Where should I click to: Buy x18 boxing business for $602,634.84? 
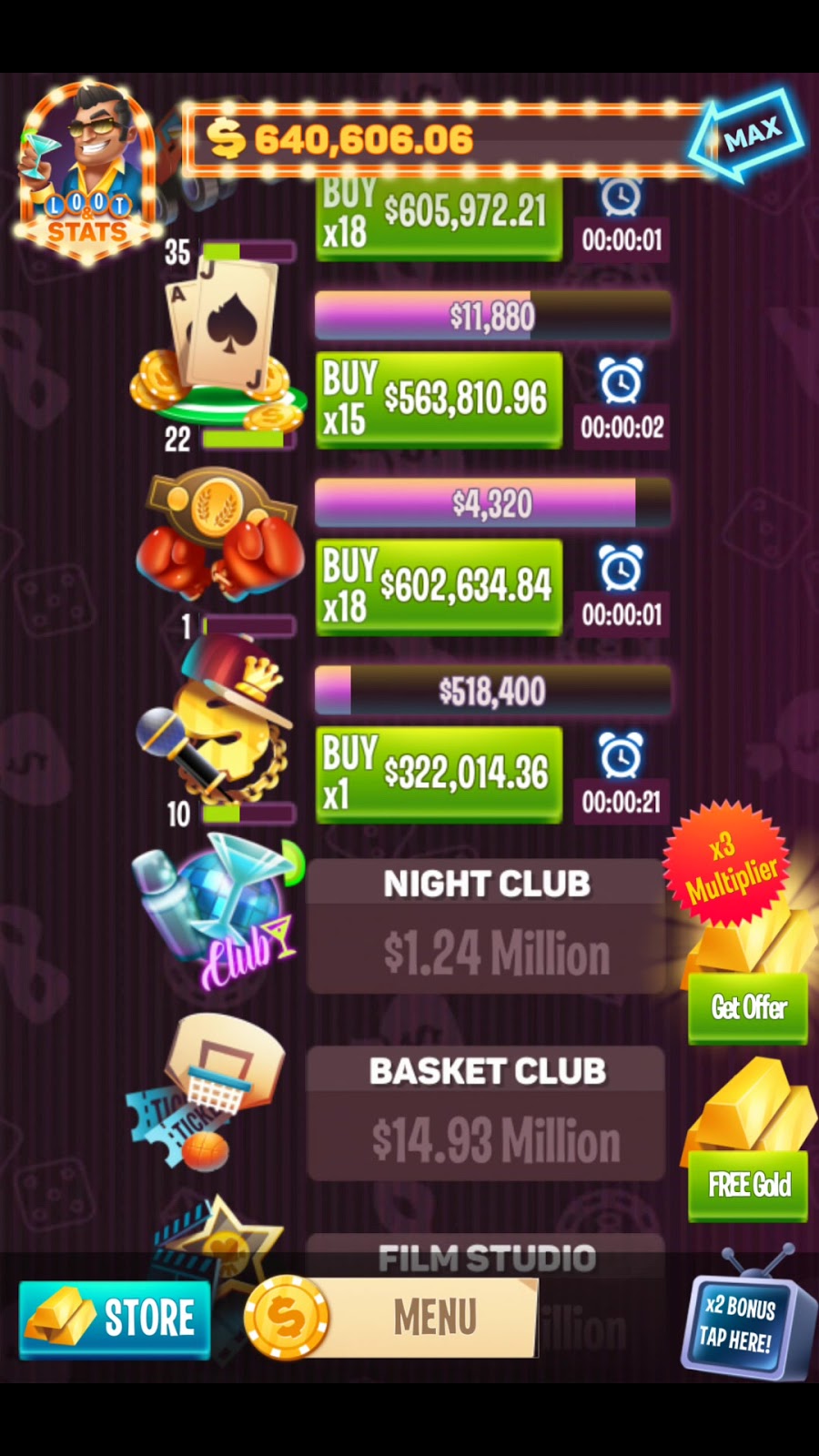point(439,587)
